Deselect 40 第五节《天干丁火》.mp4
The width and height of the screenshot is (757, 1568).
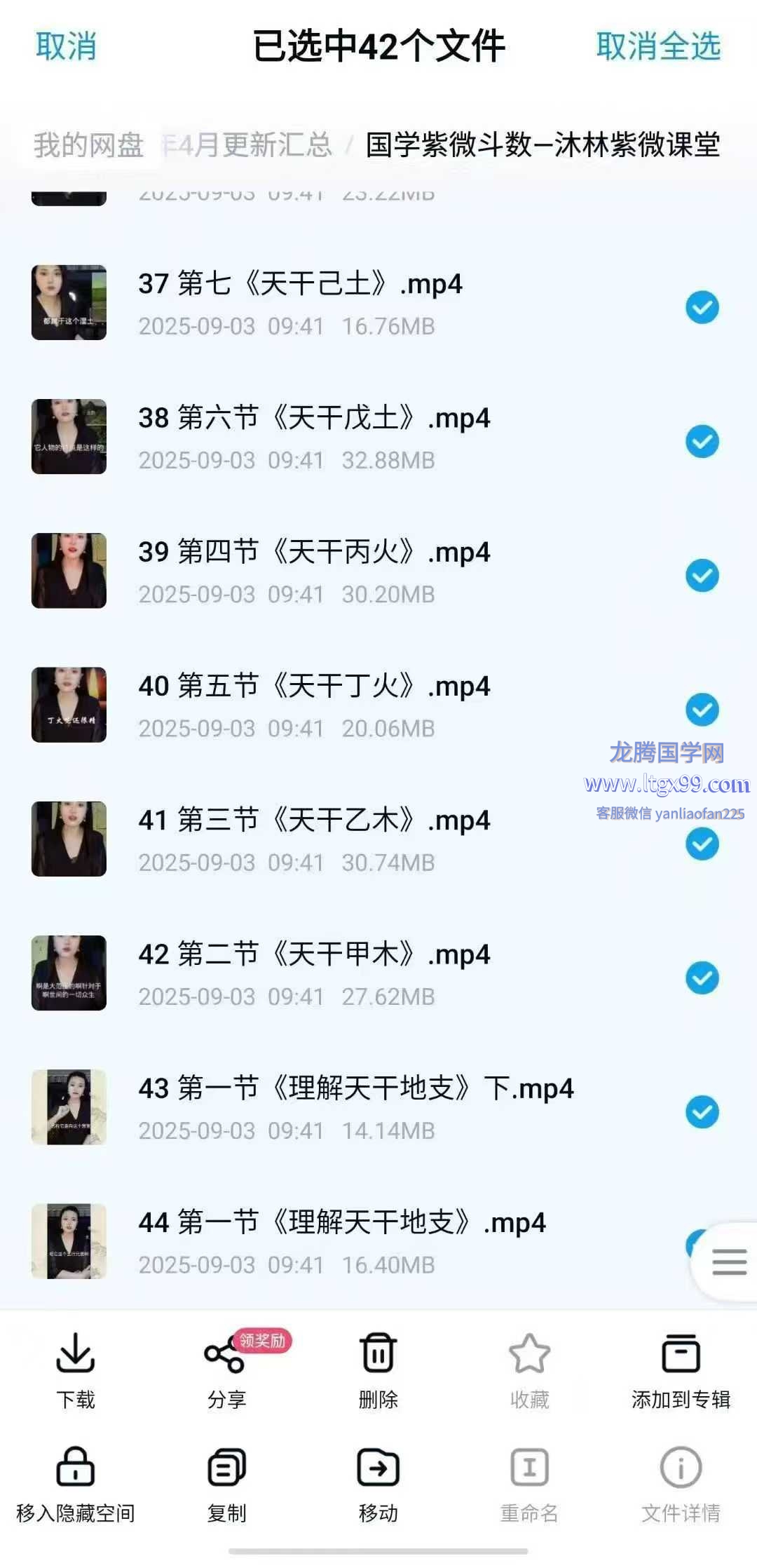pyautogui.click(x=702, y=710)
